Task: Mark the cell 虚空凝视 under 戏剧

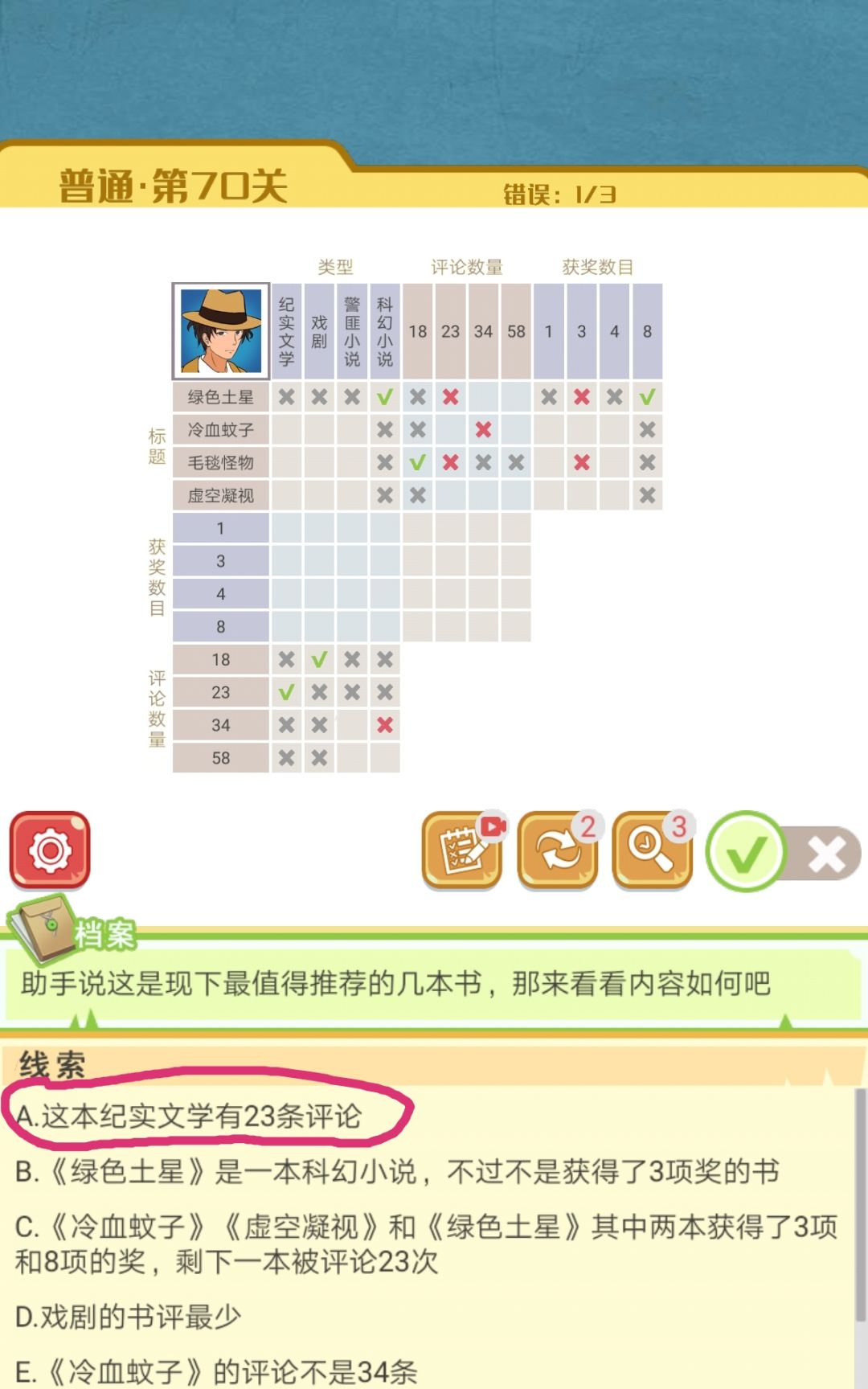Action: (320, 496)
